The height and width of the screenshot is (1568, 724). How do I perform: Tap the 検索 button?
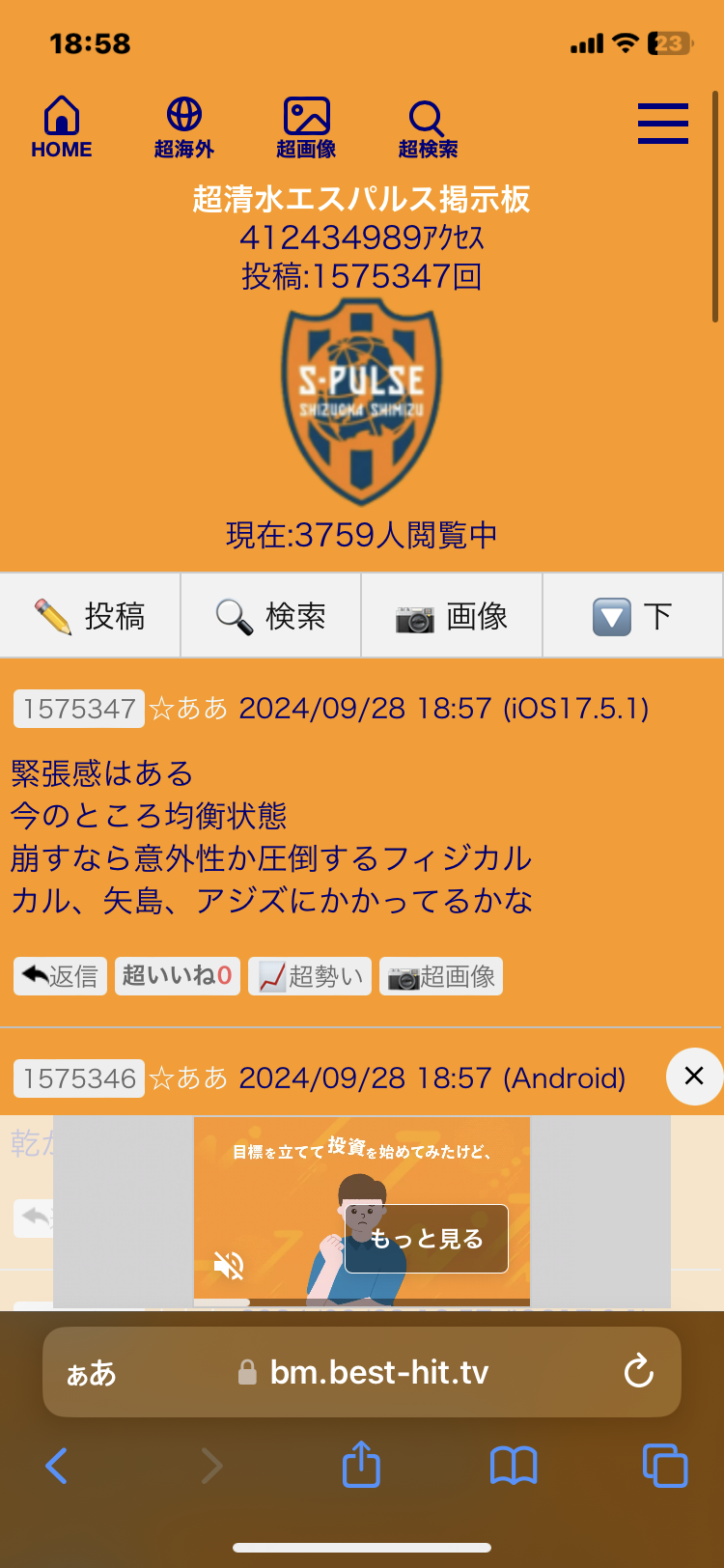[271, 616]
